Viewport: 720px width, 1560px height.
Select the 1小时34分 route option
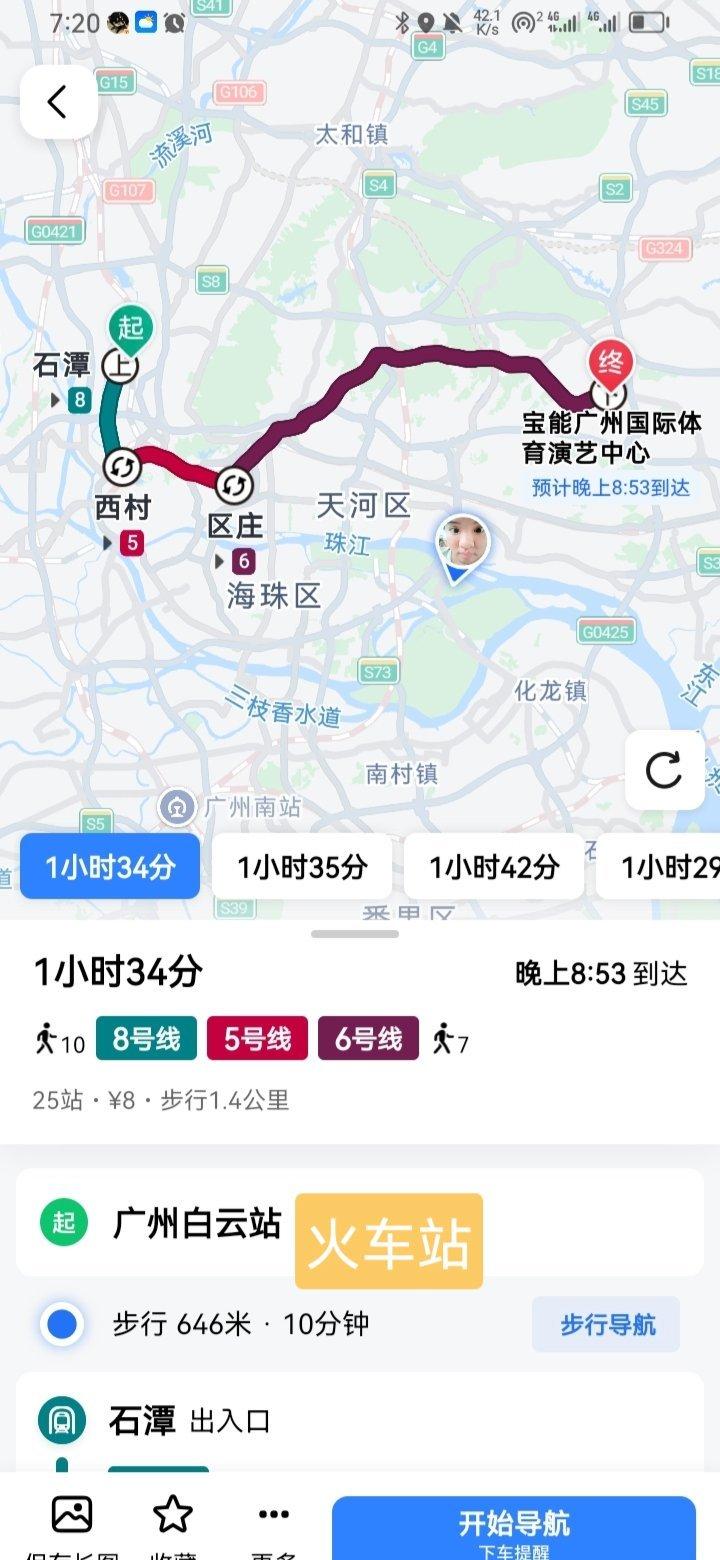109,866
